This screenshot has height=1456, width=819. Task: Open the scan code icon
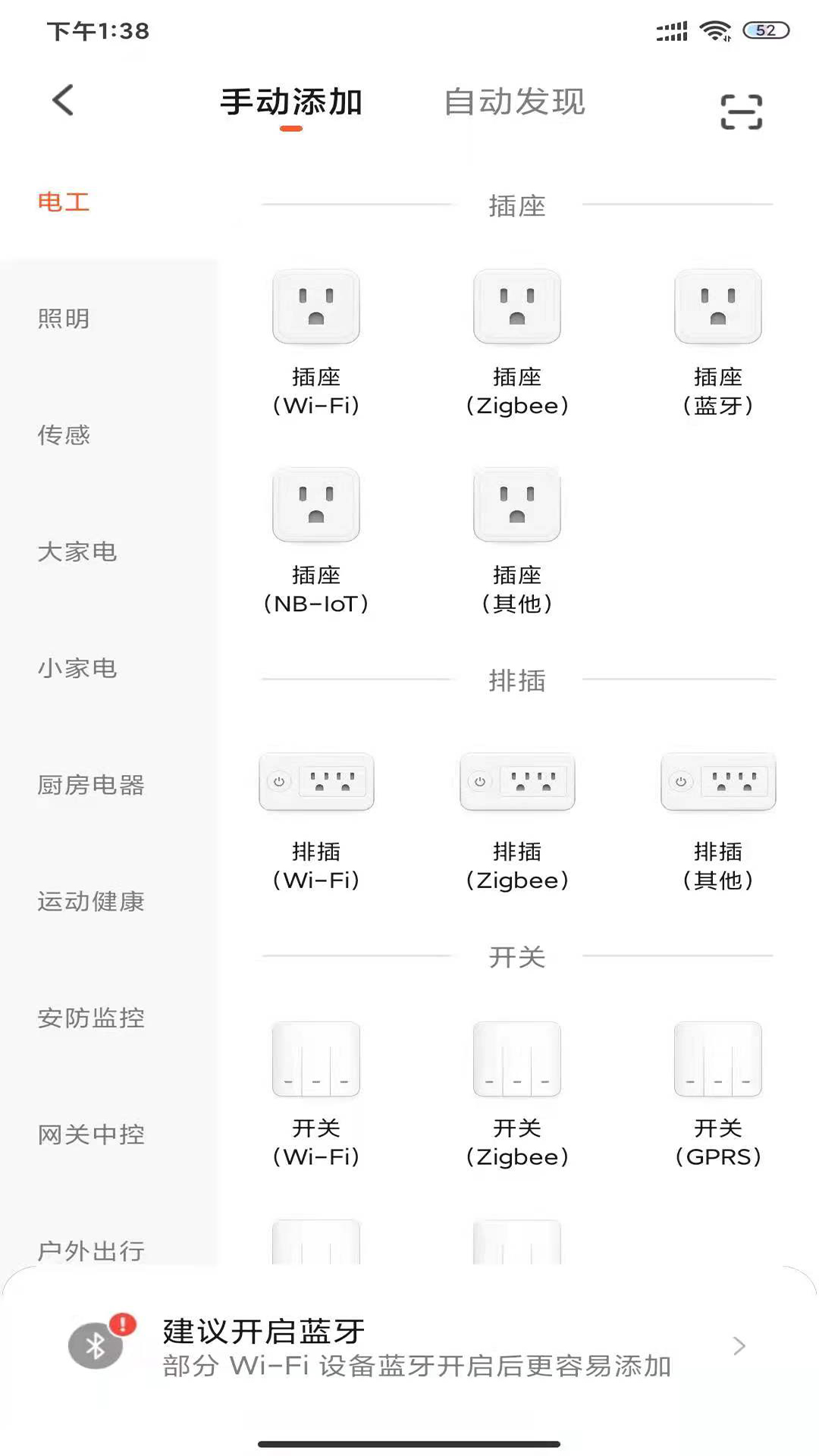[x=741, y=112]
